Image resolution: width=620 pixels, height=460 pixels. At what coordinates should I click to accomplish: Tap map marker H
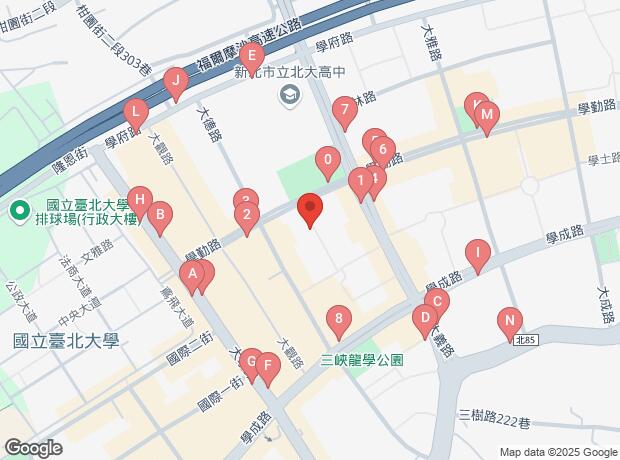coord(142,199)
